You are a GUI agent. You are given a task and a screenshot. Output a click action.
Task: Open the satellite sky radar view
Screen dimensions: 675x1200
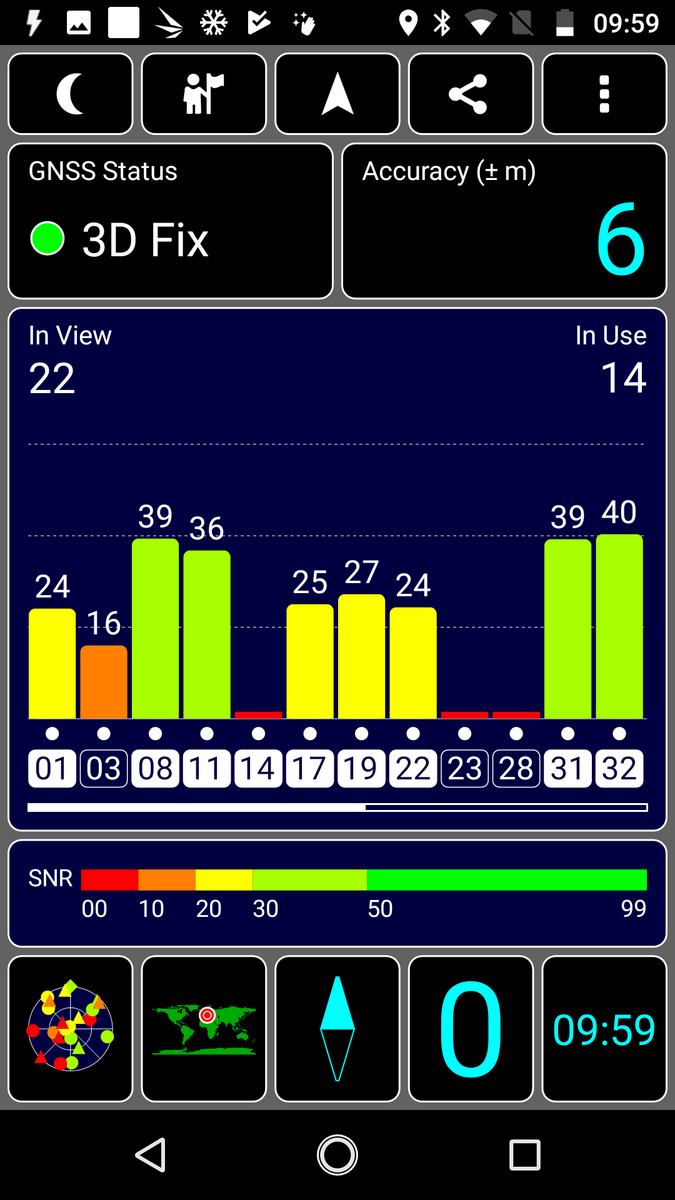tap(70, 1028)
